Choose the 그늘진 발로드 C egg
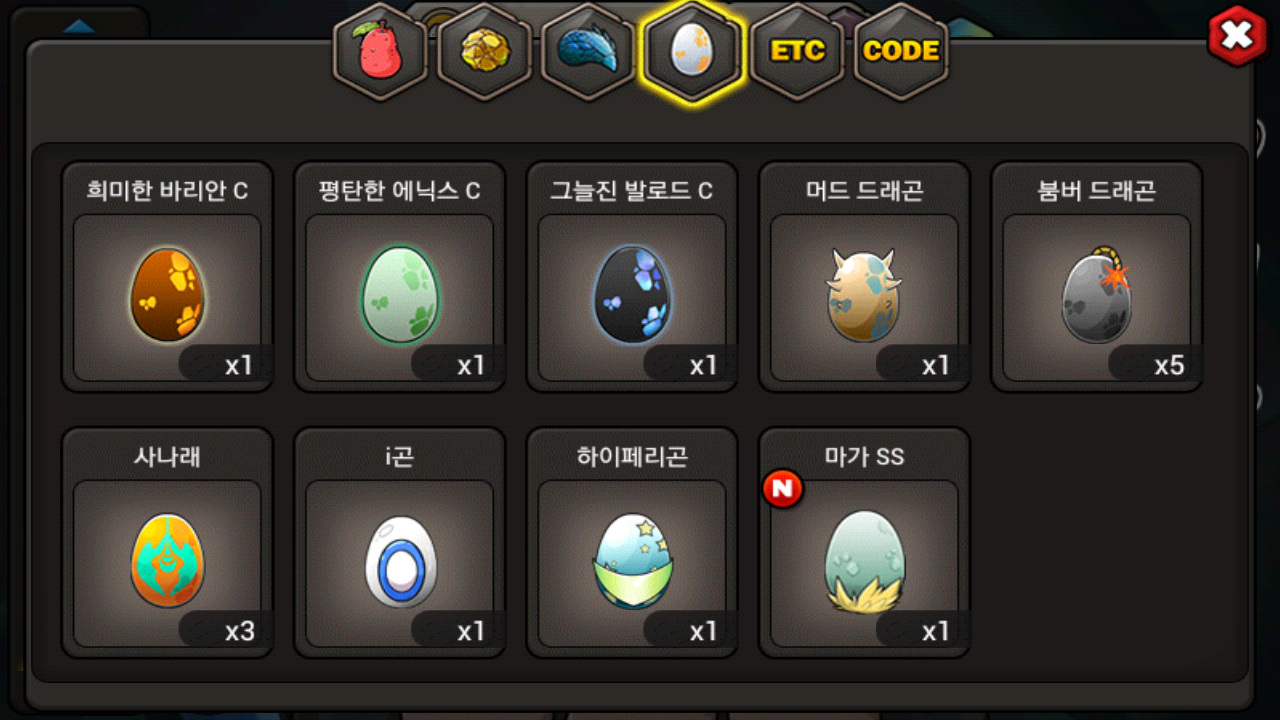This screenshot has height=720, width=1280. click(x=632, y=277)
